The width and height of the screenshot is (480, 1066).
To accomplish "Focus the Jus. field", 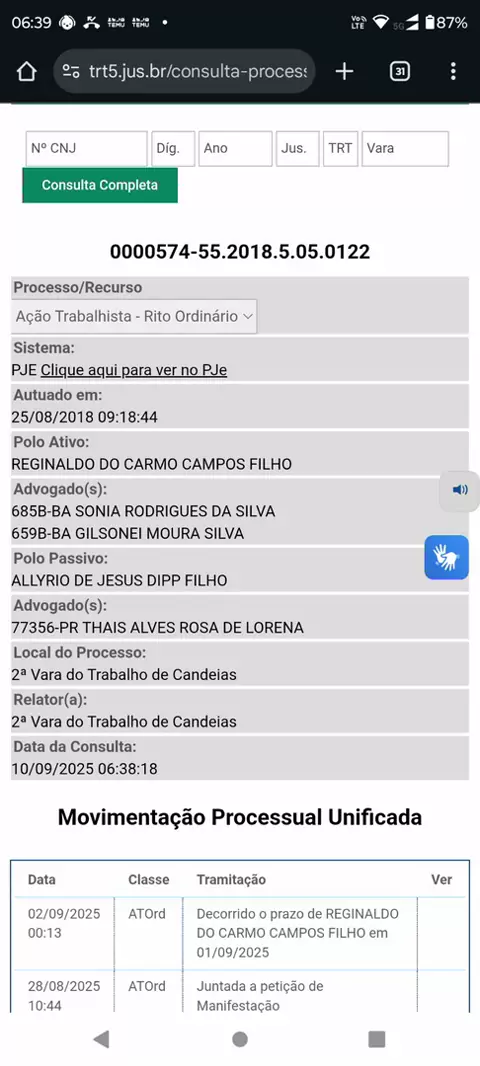I will (x=298, y=148).
